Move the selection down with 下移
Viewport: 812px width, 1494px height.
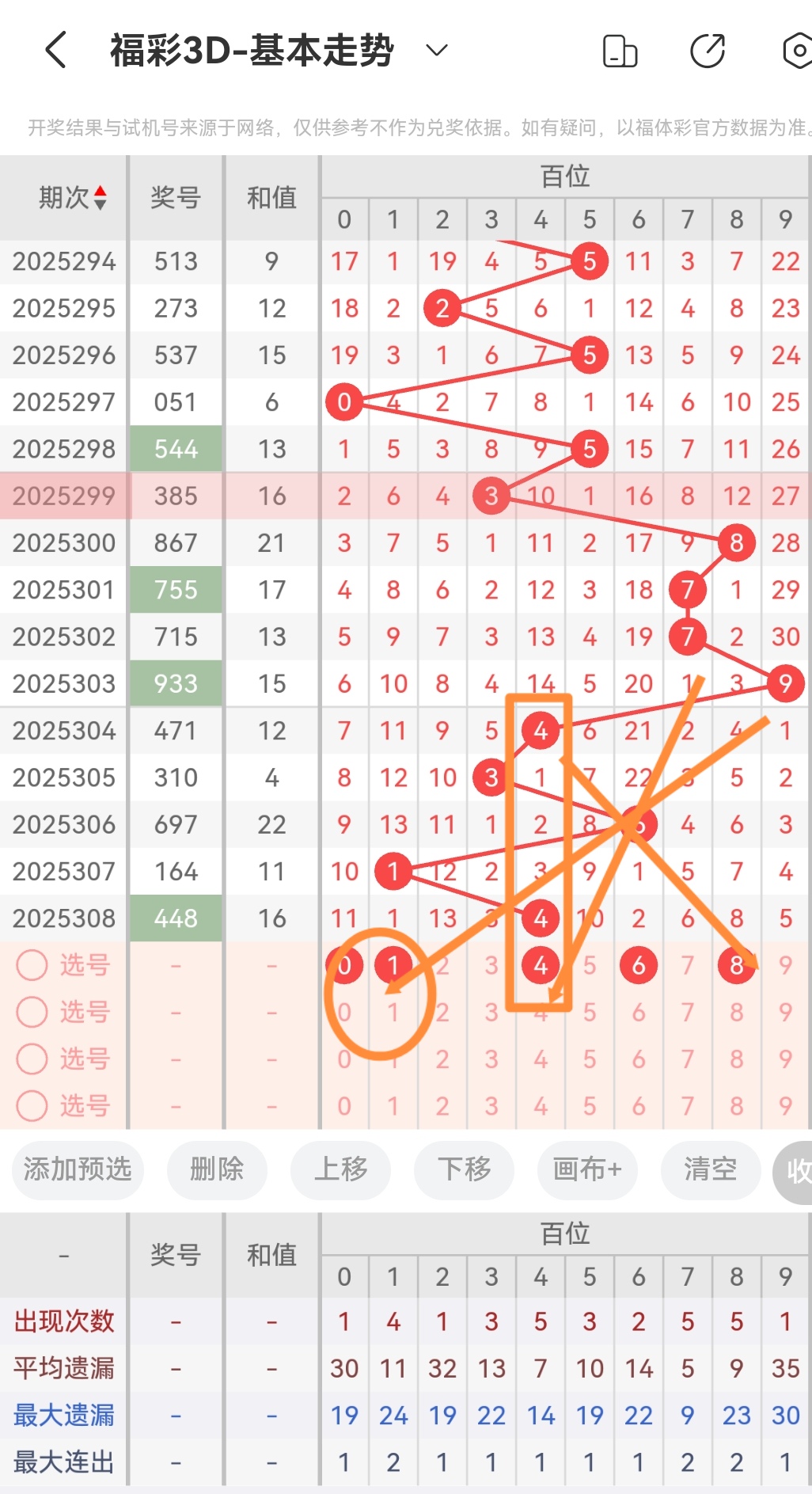(464, 1169)
